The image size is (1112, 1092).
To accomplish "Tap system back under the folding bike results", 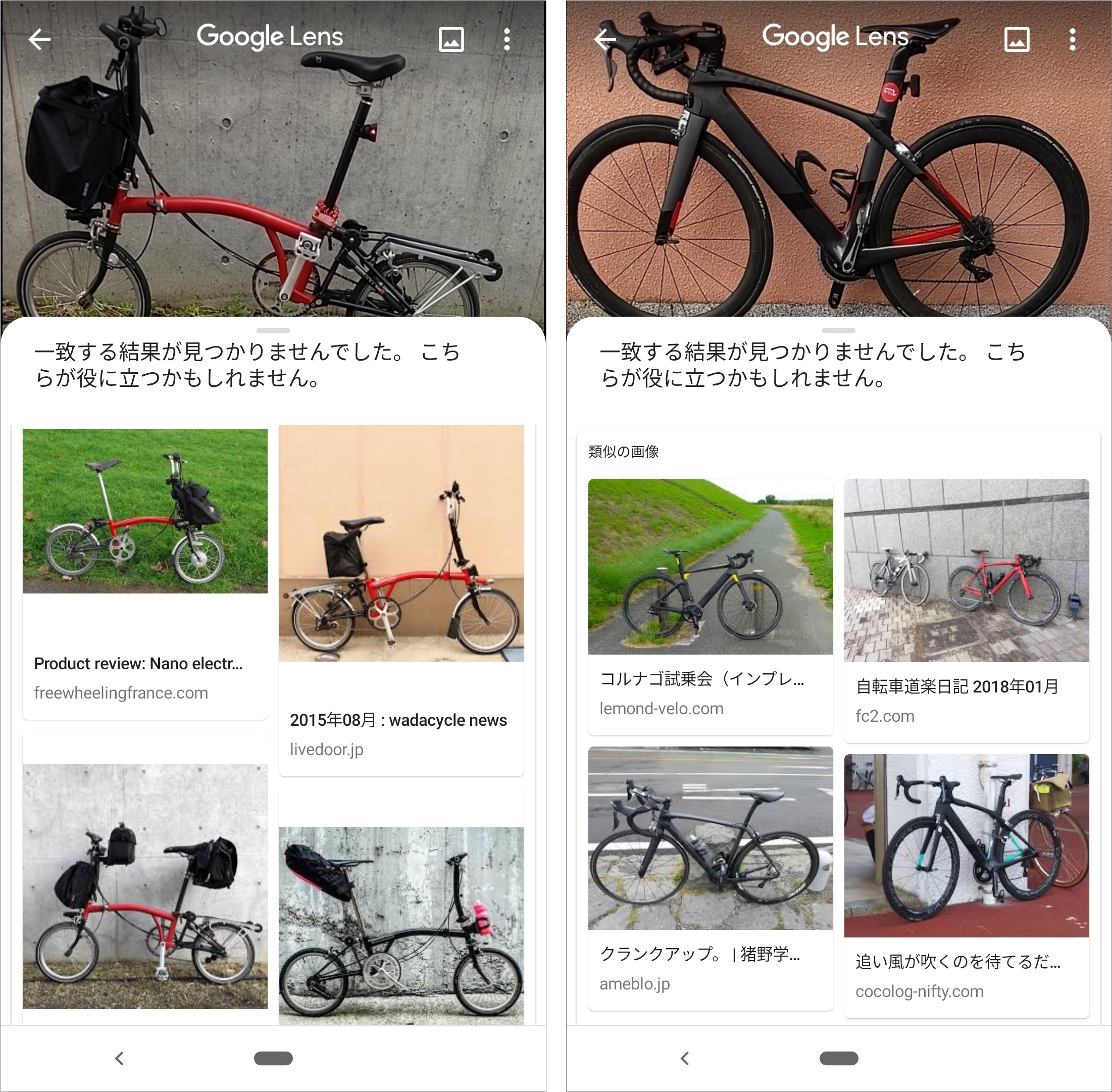I will (x=119, y=1058).
